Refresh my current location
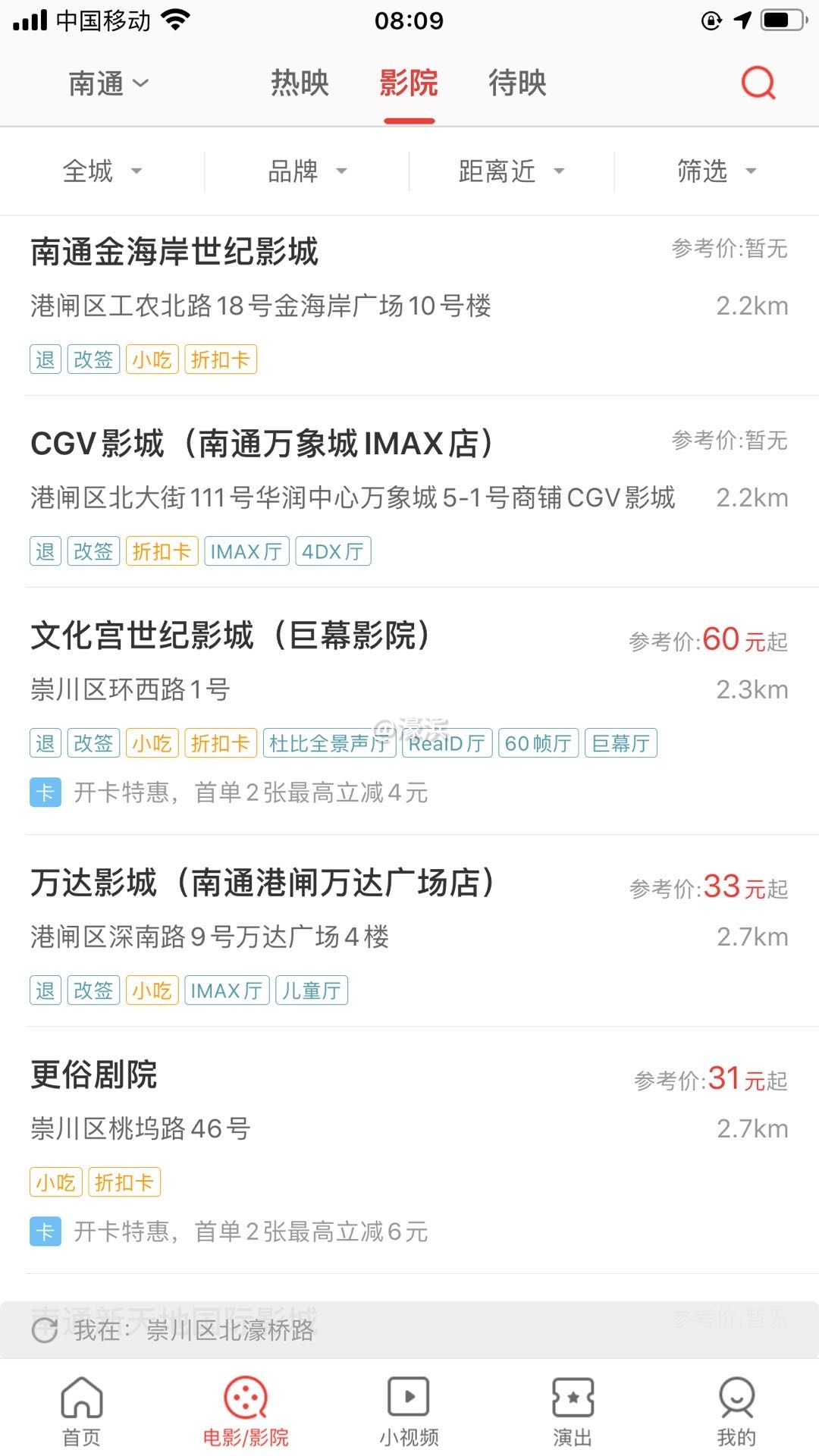 (45, 1329)
